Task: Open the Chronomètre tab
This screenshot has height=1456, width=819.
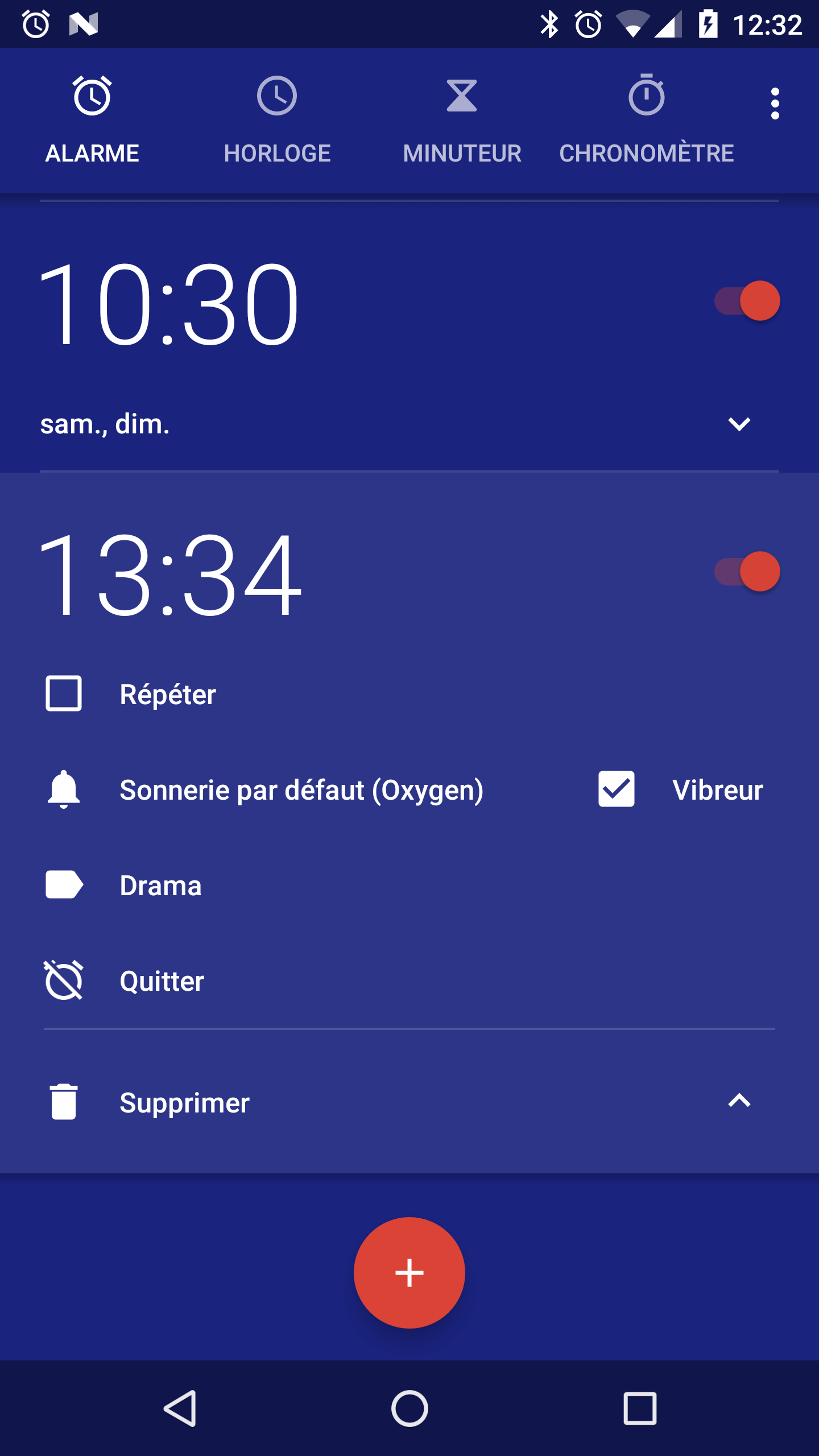Action: pyautogui.click(x=647, y=121)
